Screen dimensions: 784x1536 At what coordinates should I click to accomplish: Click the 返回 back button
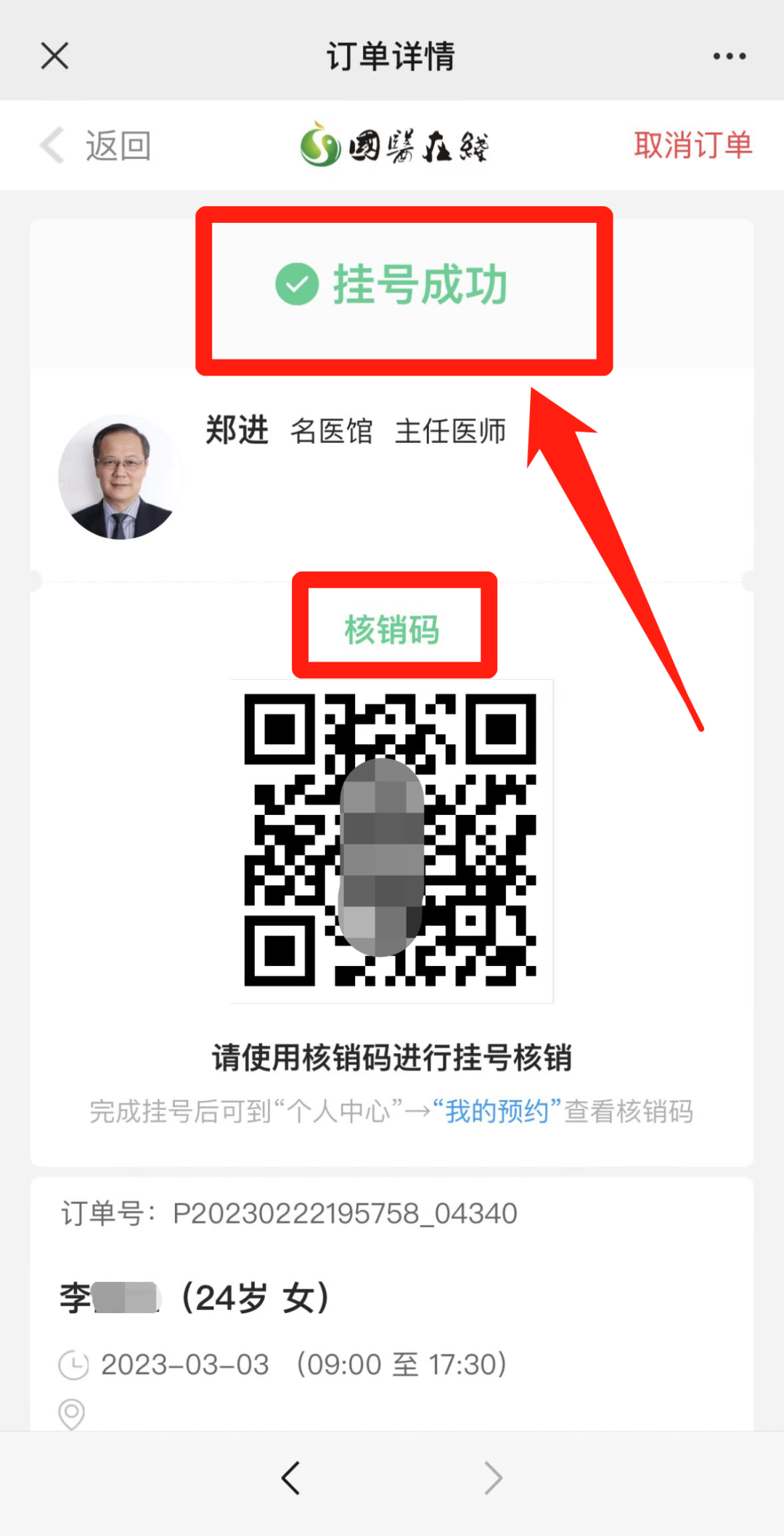118,145
